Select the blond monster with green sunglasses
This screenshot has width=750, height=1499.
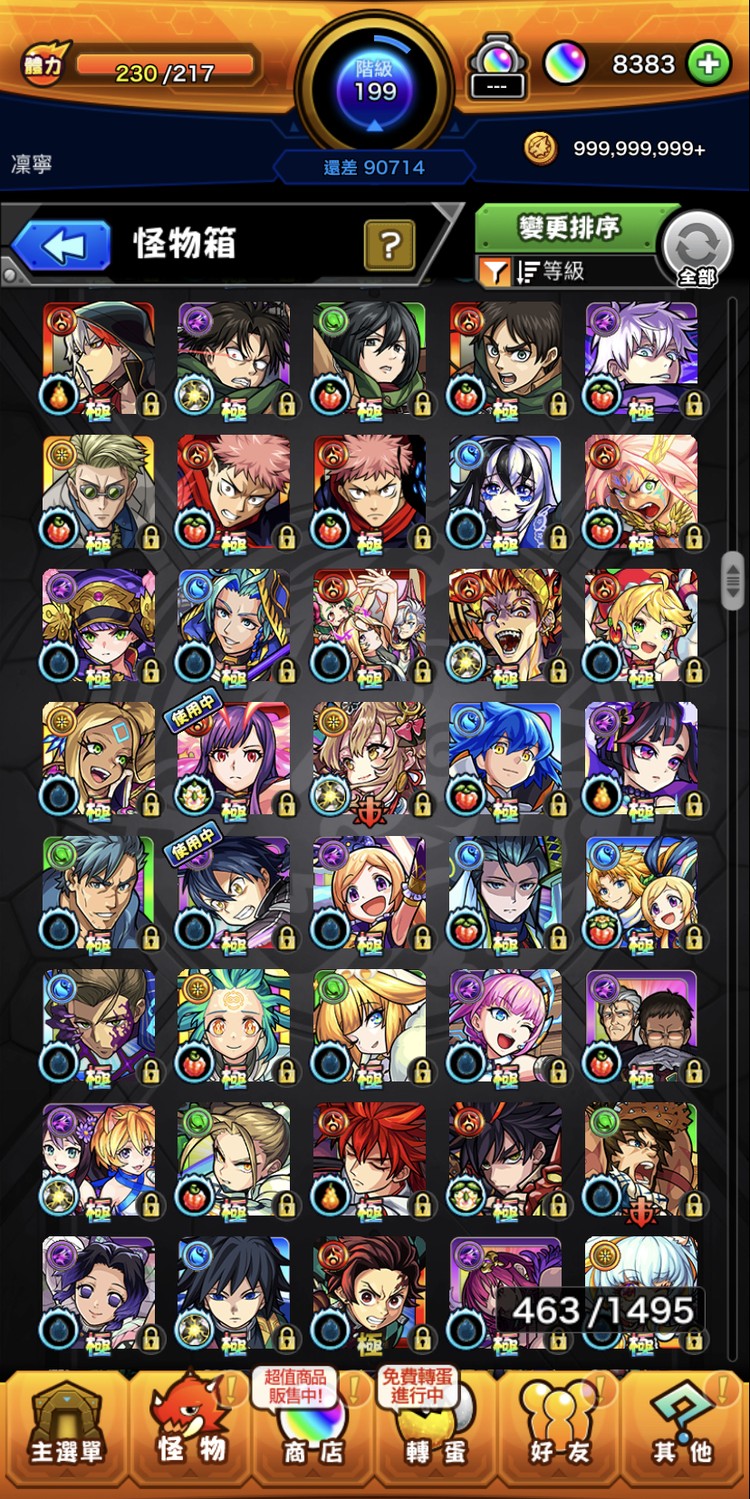[x=98, y=492]
